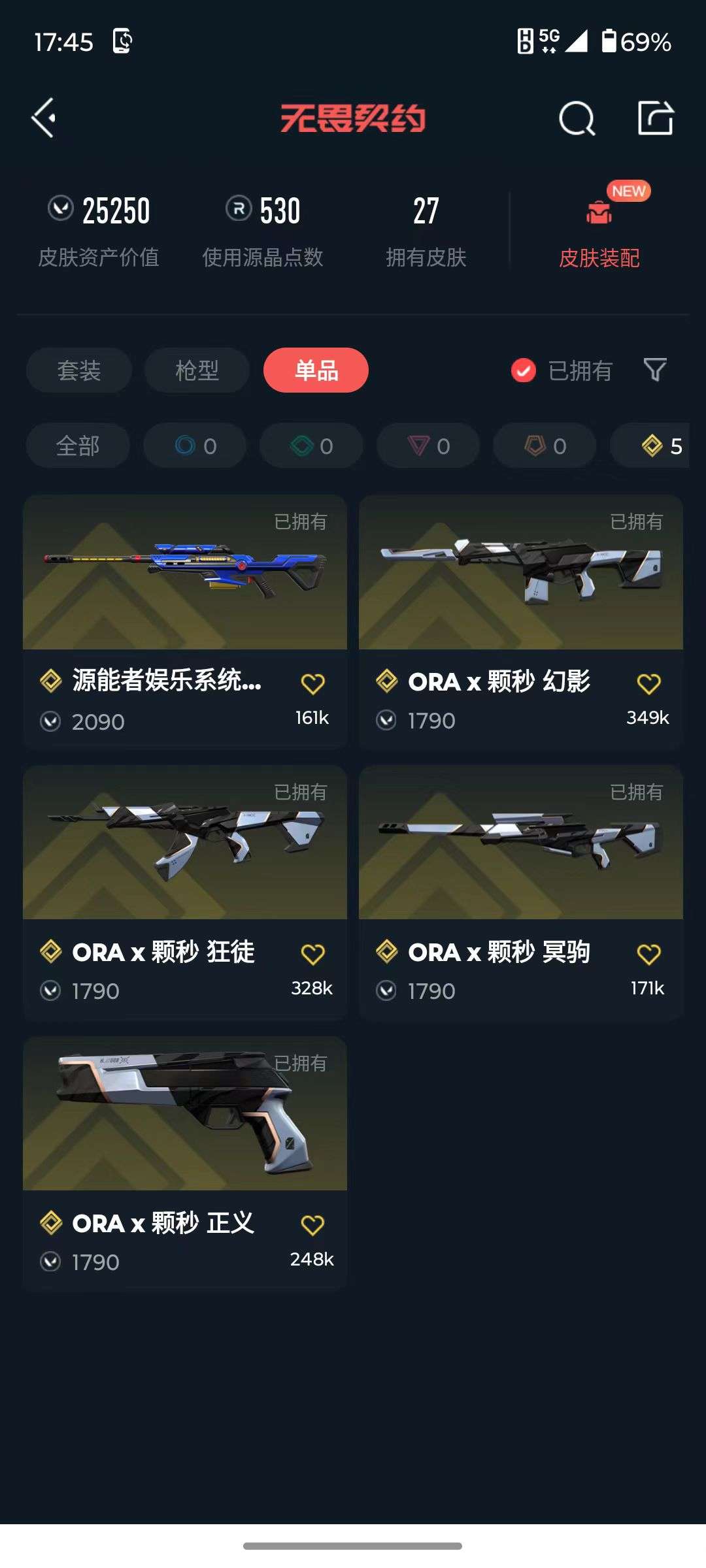Select the blue rarity filter showing 0

pos(194,446)
